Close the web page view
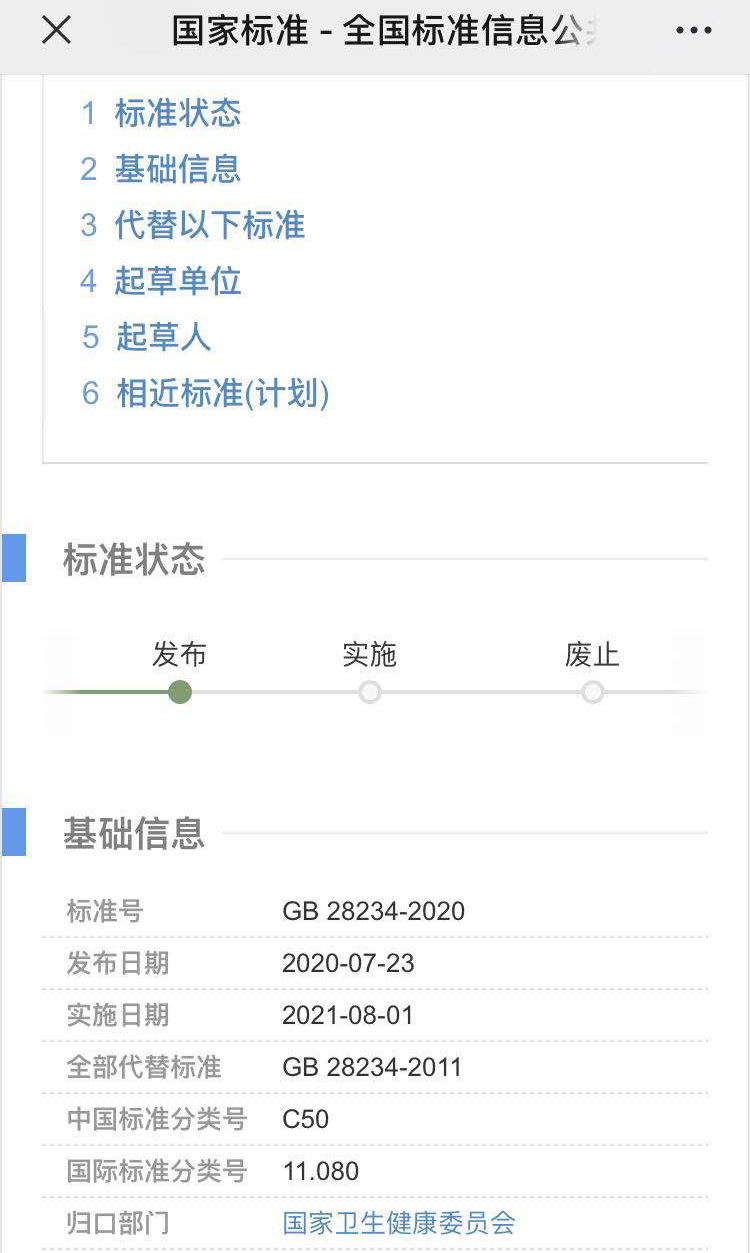 [x=56, y=30]
